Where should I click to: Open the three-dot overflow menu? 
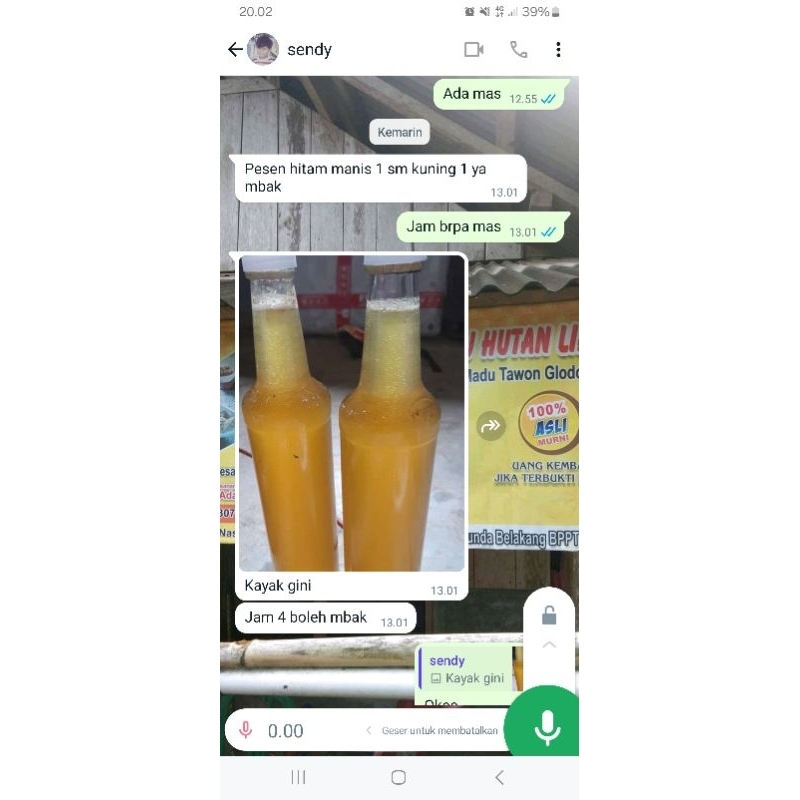pos(558,49)
